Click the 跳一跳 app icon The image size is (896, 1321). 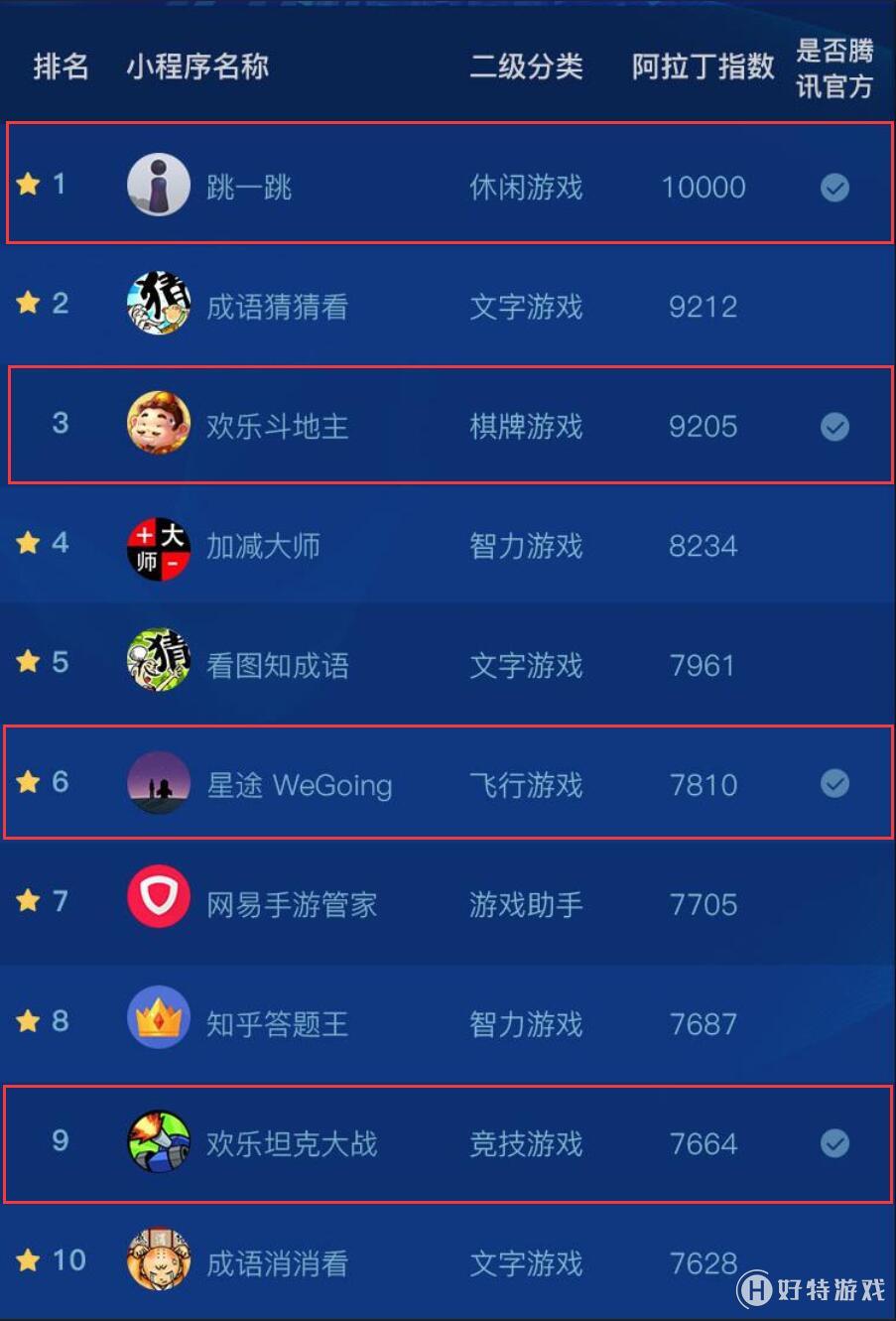pyautogui.click(x=159, y=187)
